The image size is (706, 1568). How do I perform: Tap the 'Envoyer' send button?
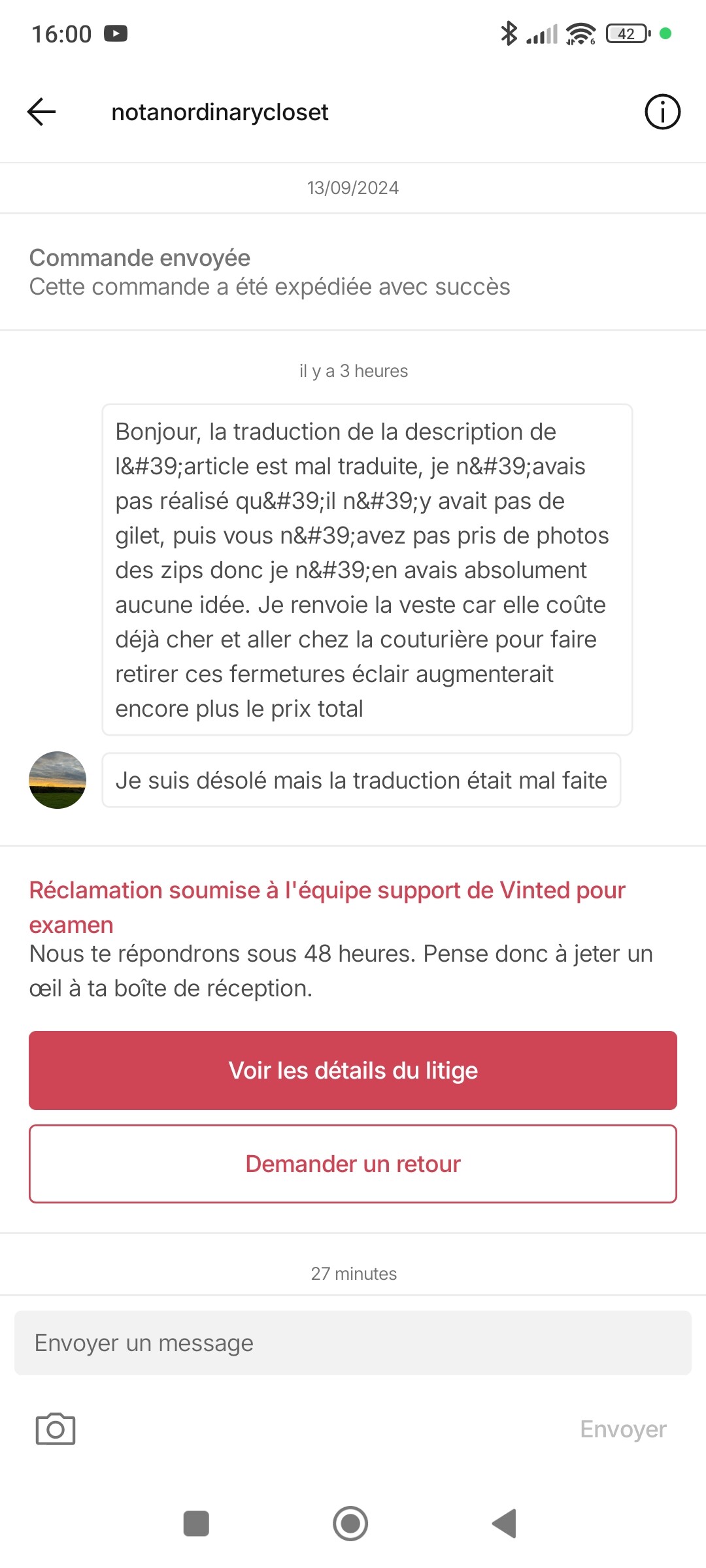click(623, 1429)
